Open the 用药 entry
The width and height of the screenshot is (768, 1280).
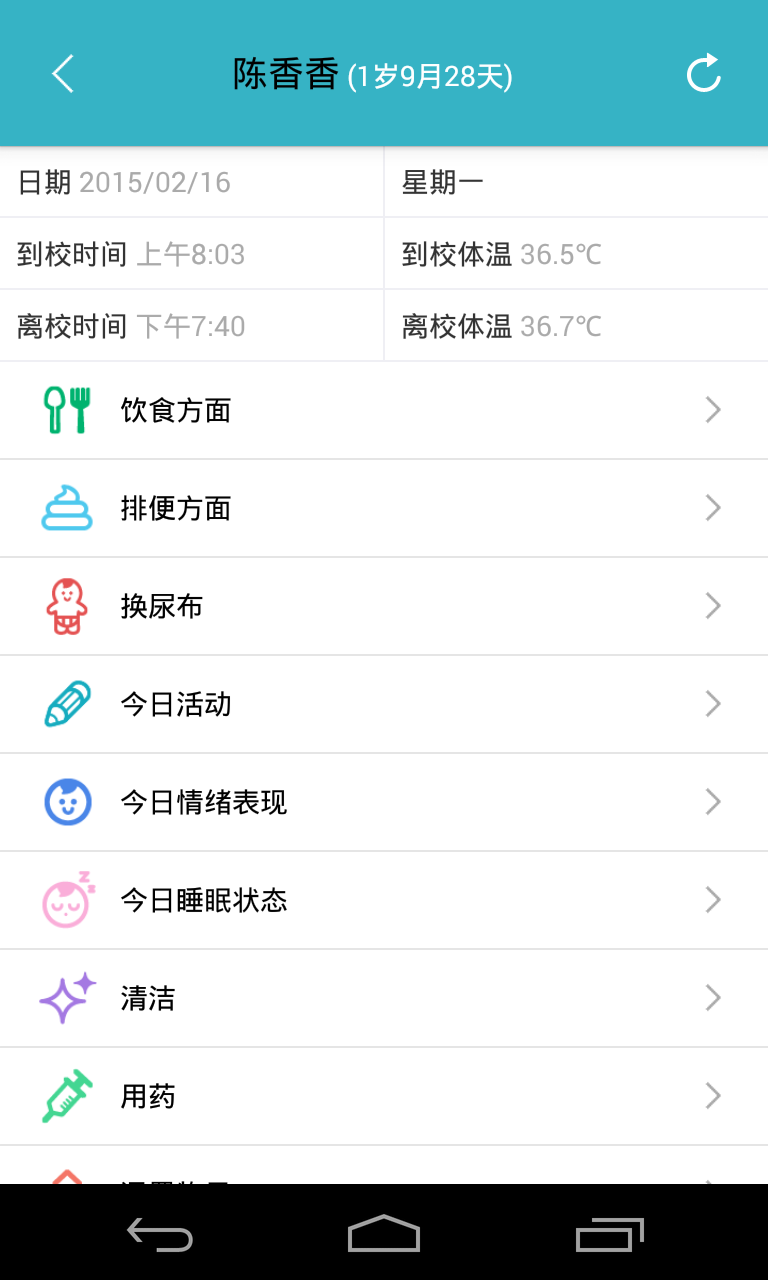384,1096
